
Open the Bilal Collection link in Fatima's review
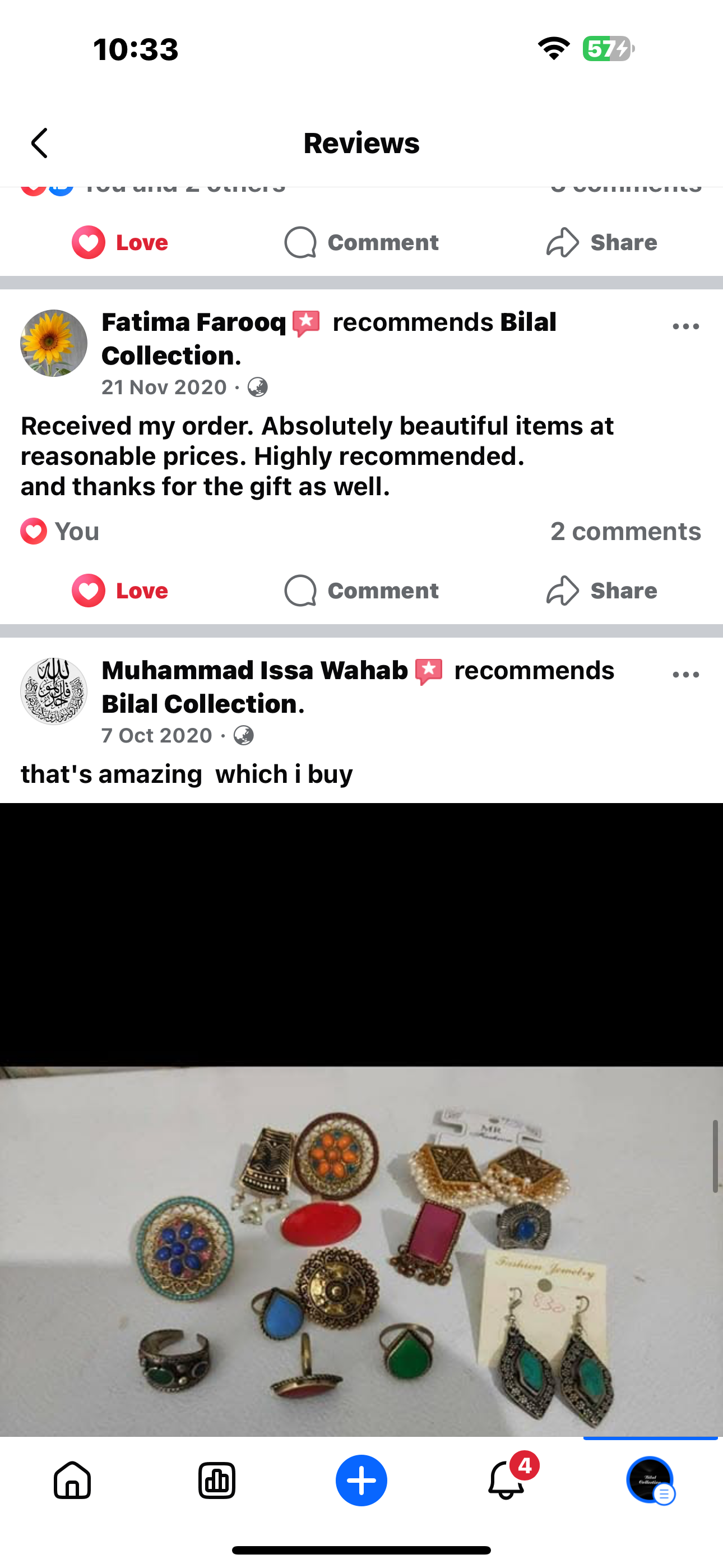(170, 356)
